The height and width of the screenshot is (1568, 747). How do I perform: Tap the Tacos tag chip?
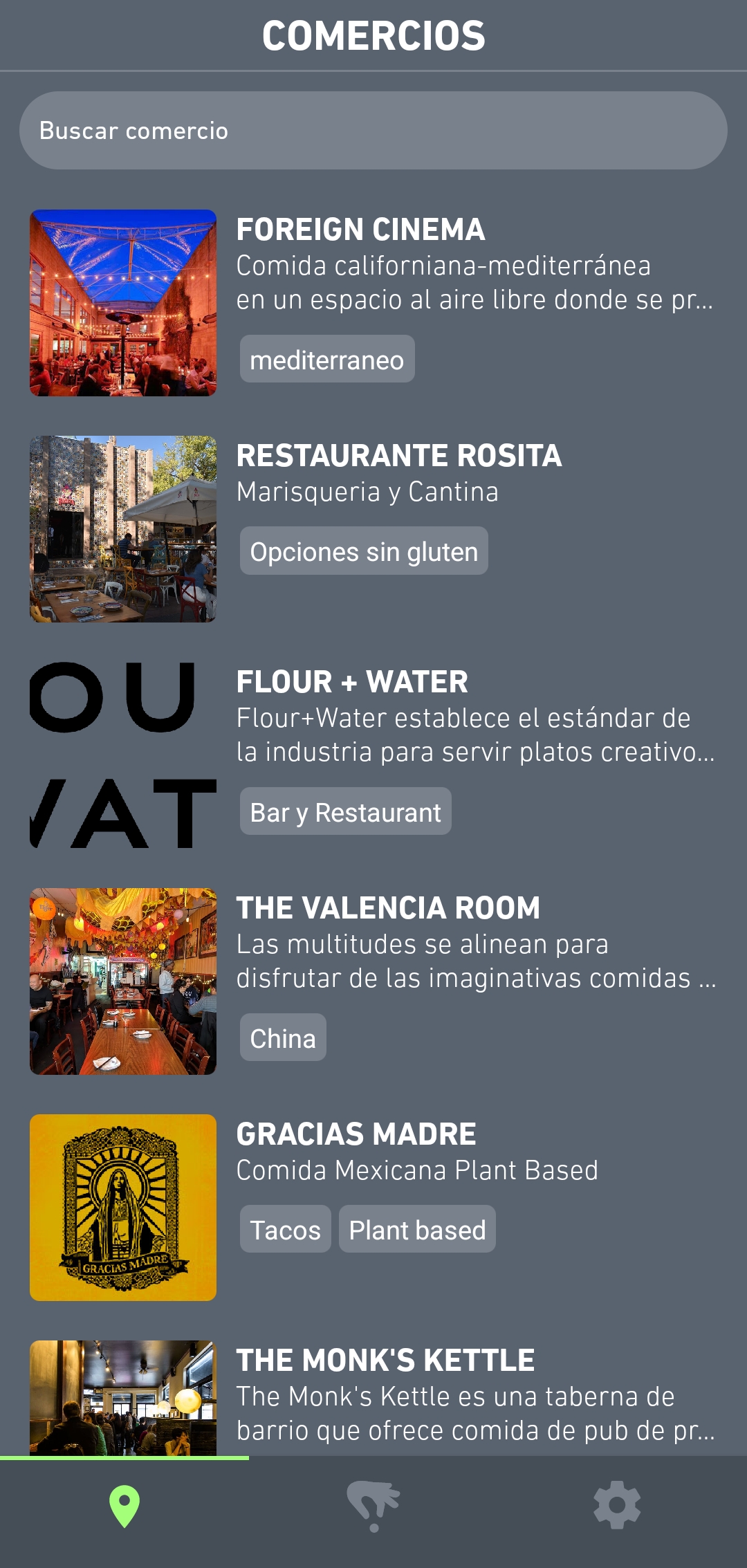(285, 1230)
